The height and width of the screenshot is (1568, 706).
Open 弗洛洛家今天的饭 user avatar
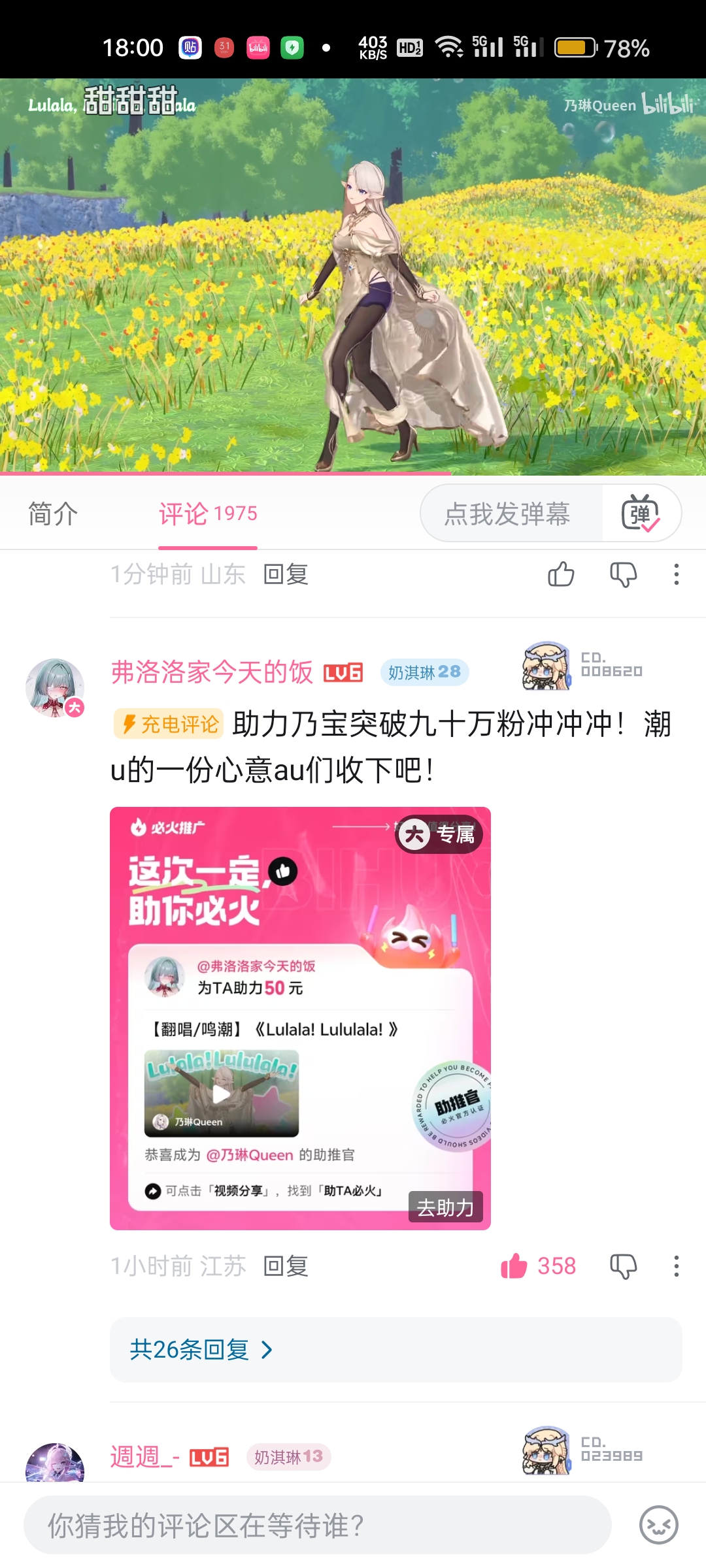(x=55, y=688)
